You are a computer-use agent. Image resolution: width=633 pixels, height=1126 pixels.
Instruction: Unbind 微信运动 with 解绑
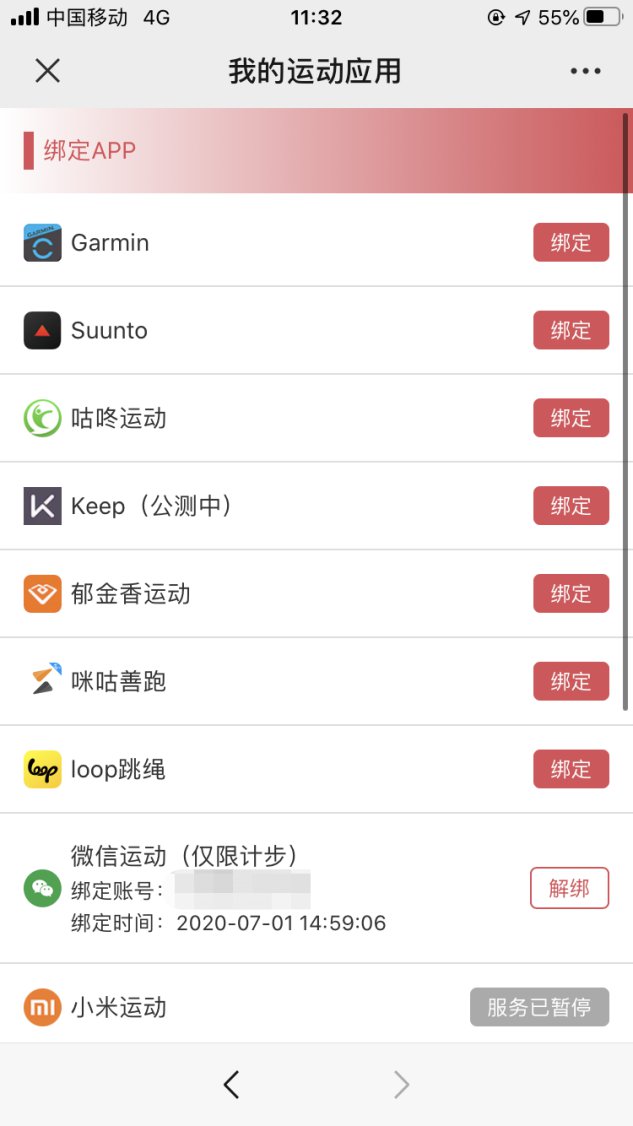569,888
